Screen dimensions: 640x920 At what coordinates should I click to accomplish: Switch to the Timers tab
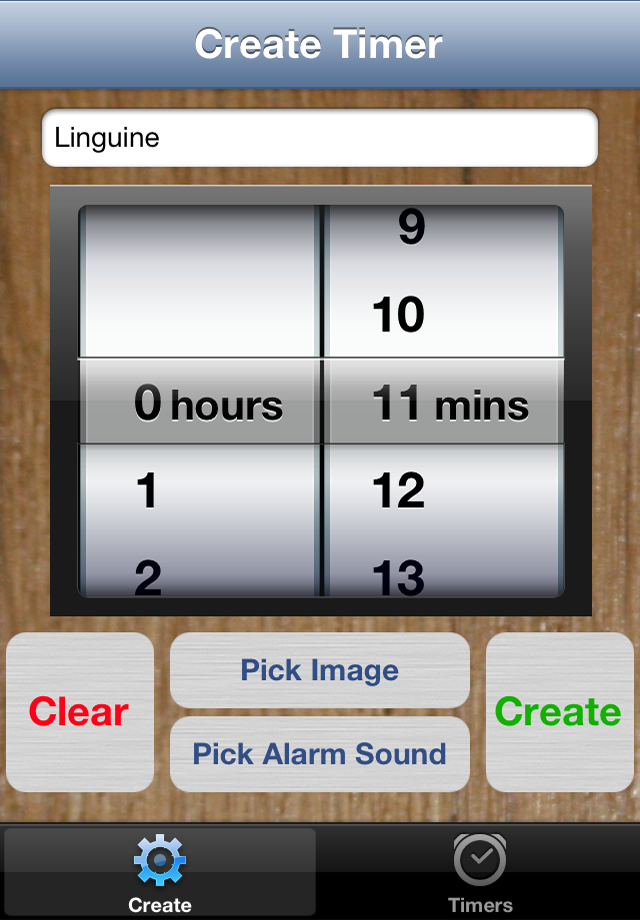coord(480,872)
